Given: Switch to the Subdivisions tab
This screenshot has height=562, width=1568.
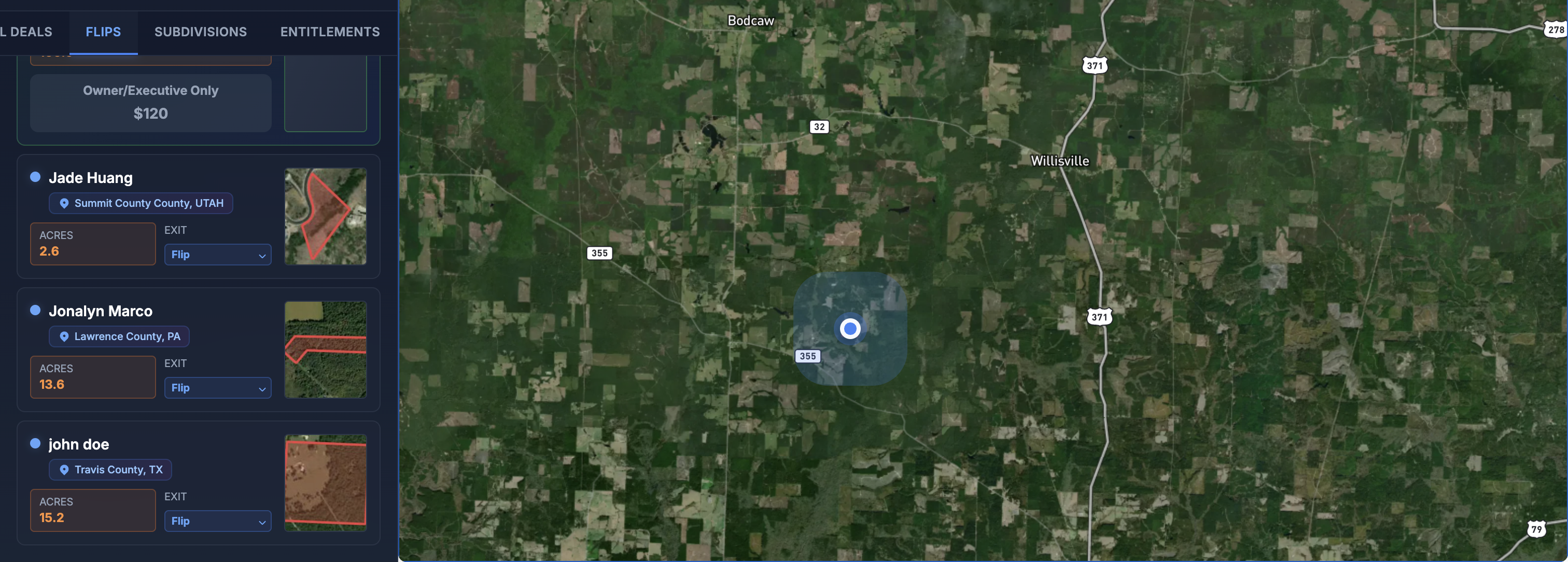Looking at the screenshot, I should pyautogui.click(x=200, y=32).
